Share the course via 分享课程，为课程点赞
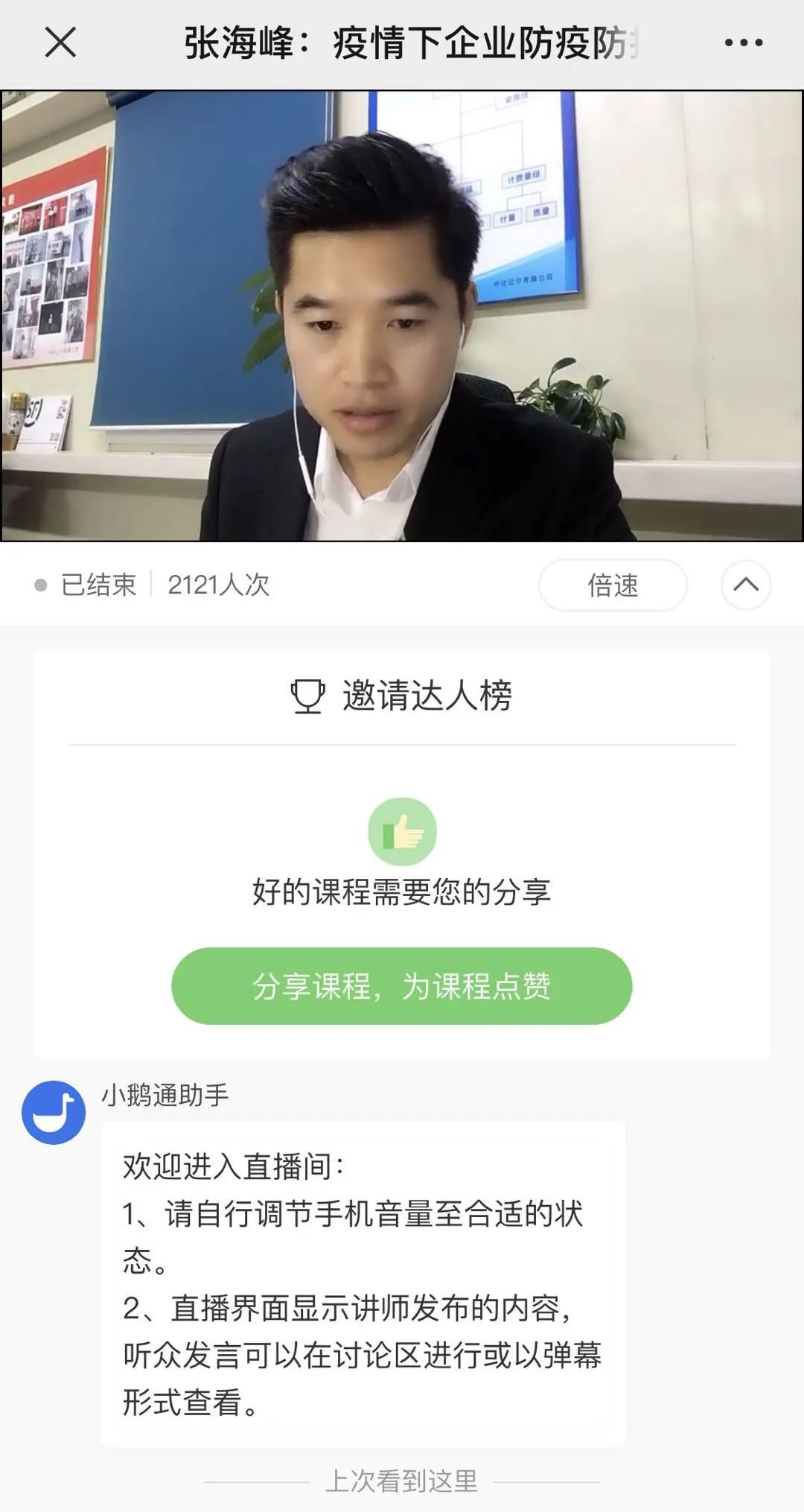 click(x=401, y=986)
